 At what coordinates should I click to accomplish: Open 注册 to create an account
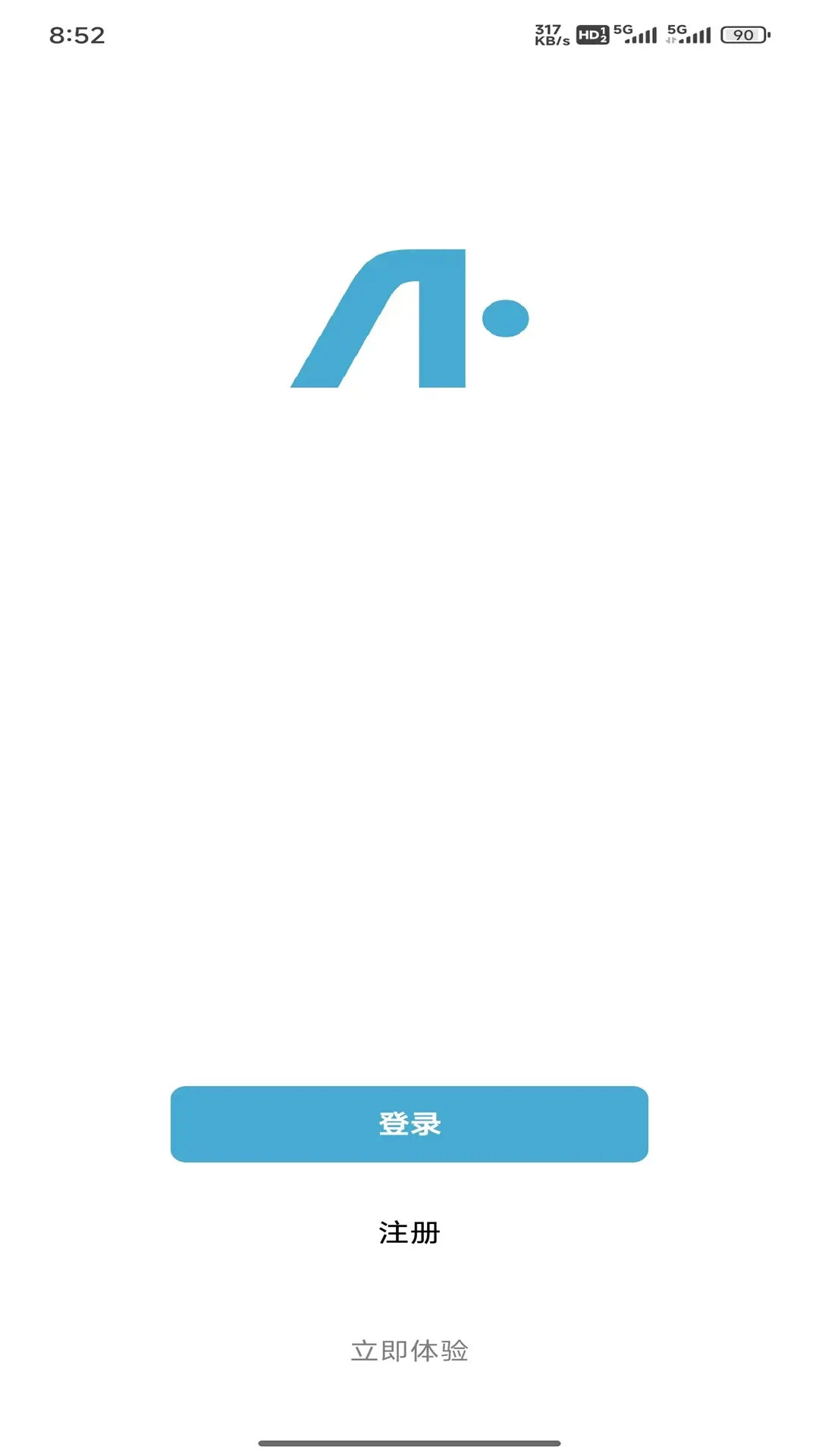point(409,1233)
